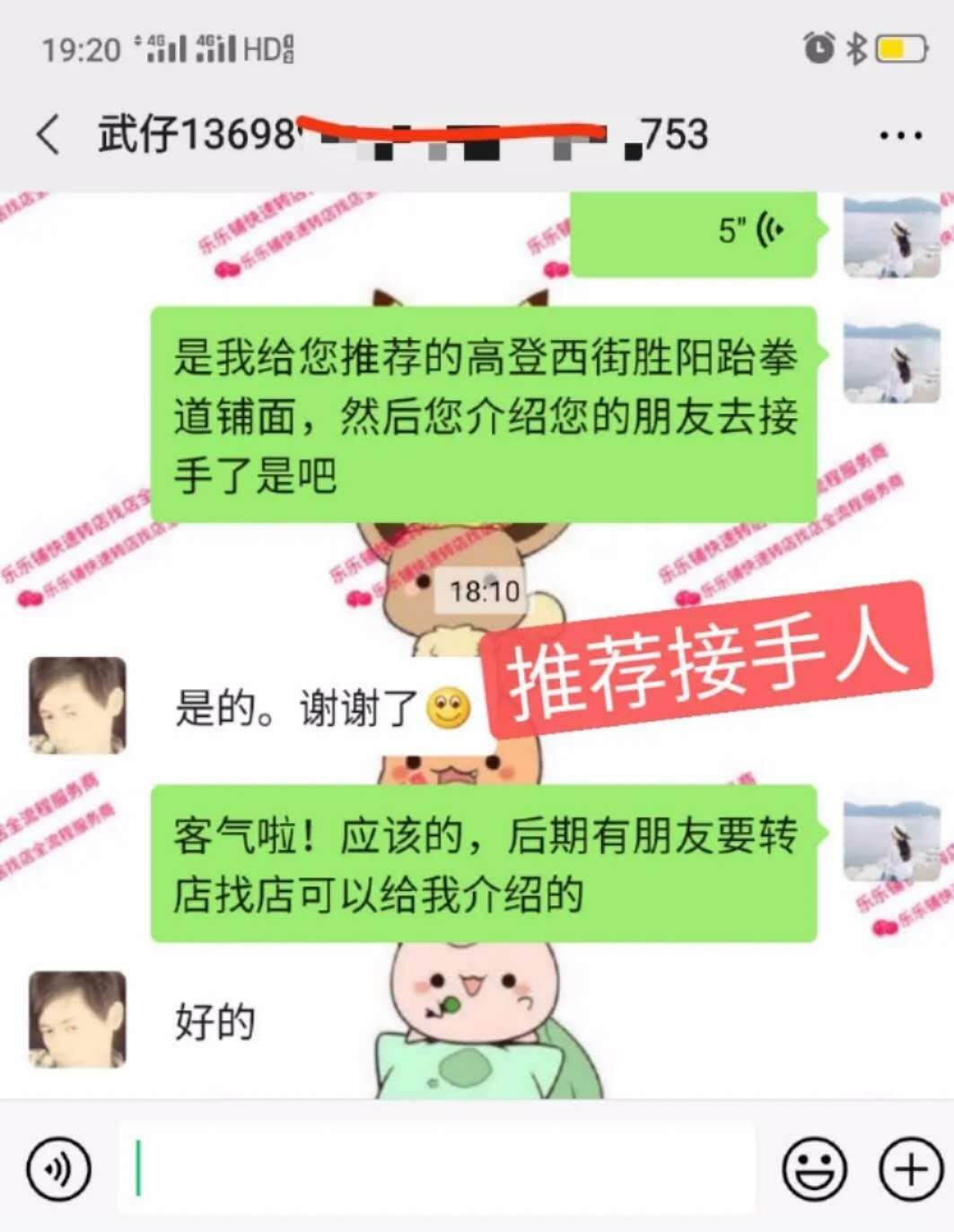
Task: Open the chat info overflow menu
Action: click(899, 136)
